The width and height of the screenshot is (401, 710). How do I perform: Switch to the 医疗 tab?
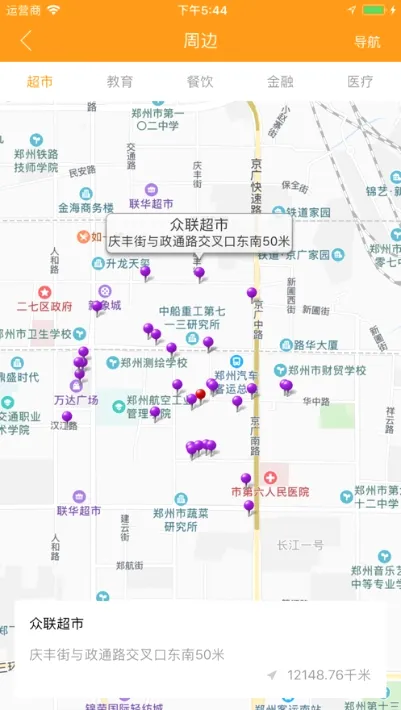click(x=360, y=82)
